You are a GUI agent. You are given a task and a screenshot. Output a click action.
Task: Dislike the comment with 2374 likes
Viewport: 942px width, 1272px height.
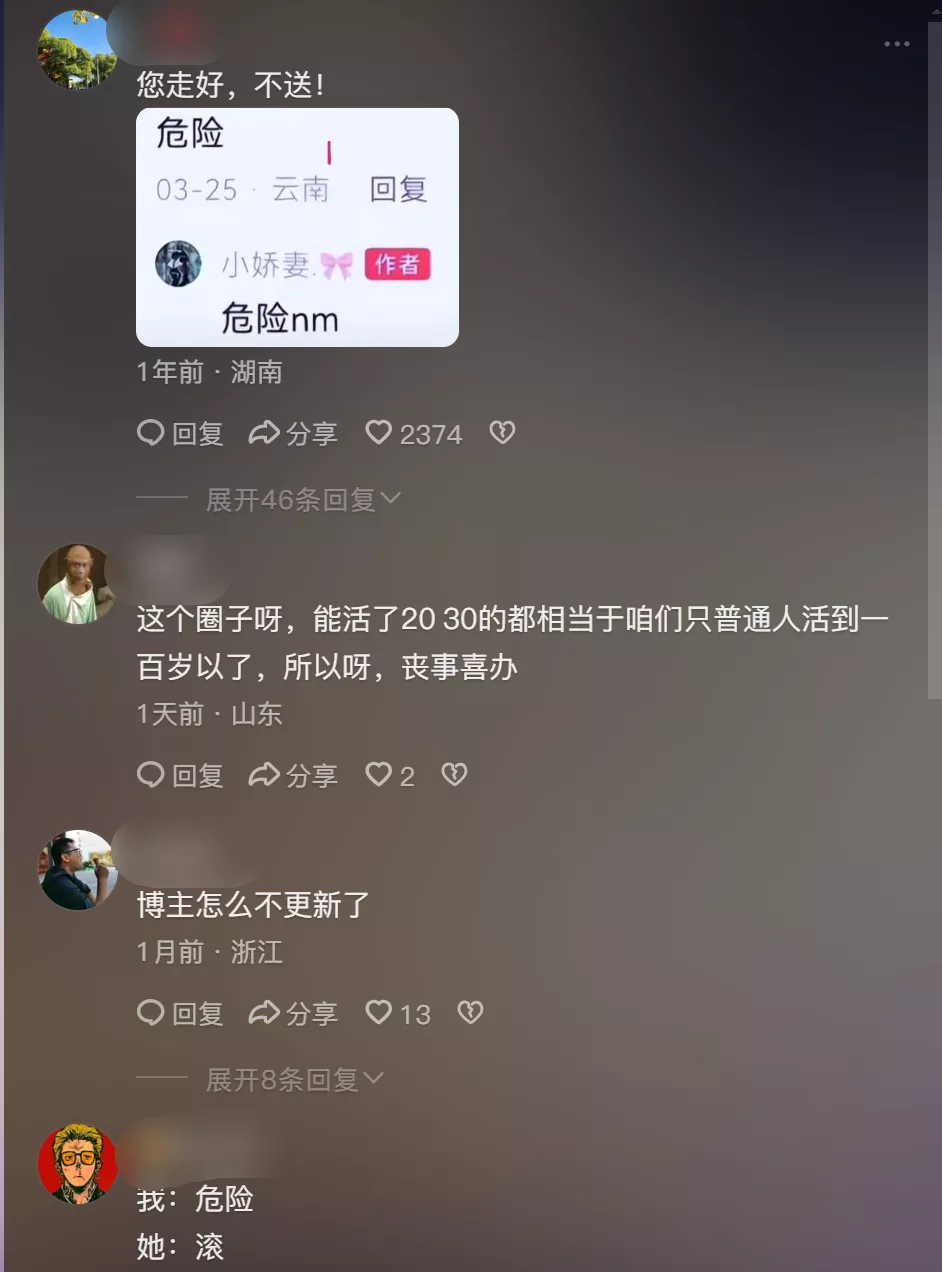(502, 433)
